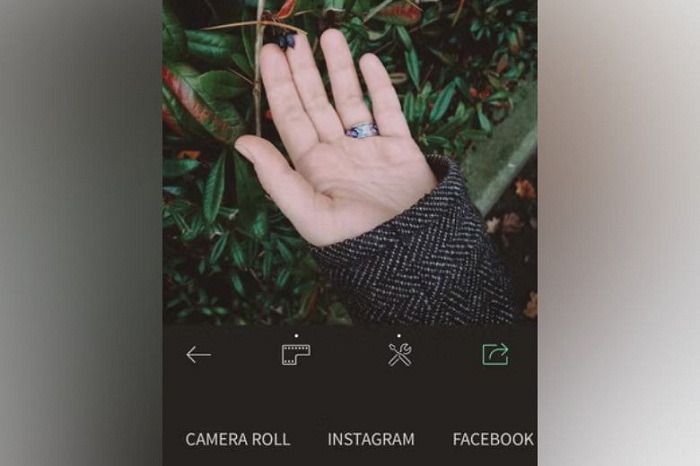Tap the green share icon
This screenshot has height=466, width=700.
pos(495,354)
